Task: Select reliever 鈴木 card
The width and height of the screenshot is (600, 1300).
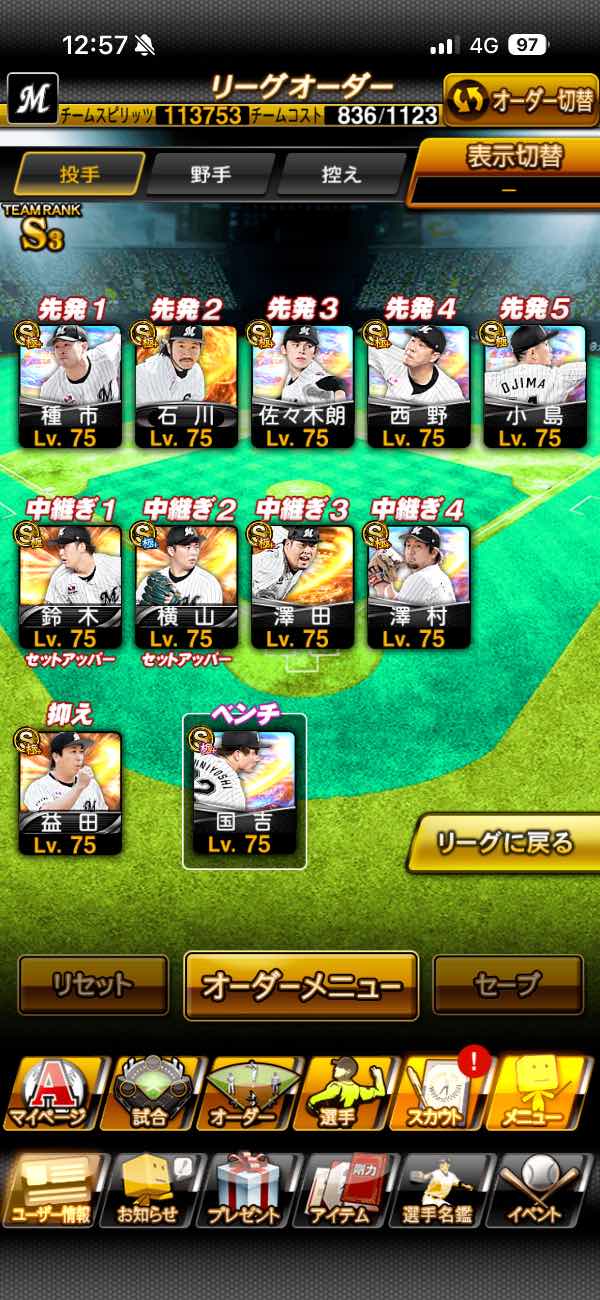Action: click(x=70, y=586)
